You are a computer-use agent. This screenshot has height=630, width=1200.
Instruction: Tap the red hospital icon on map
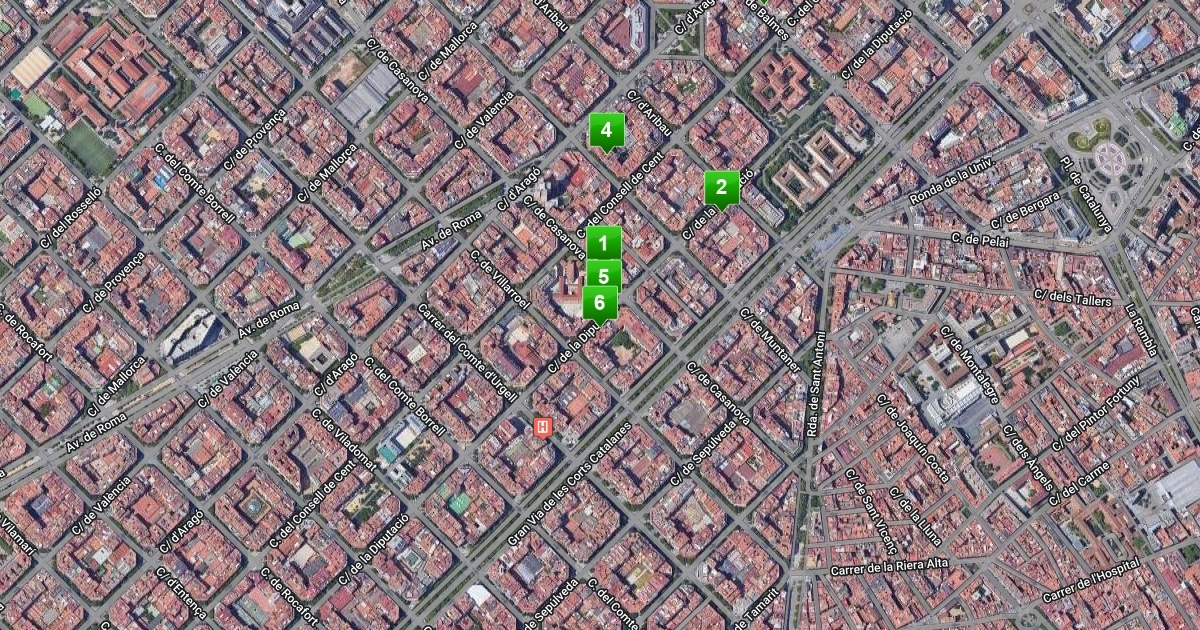pos(543,427)
